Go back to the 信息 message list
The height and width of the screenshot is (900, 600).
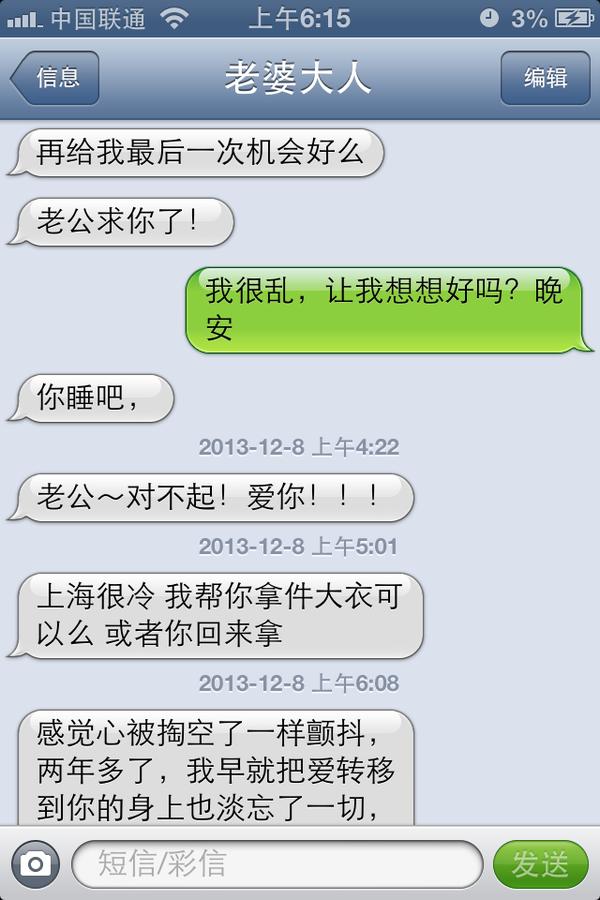click(56, 78)
